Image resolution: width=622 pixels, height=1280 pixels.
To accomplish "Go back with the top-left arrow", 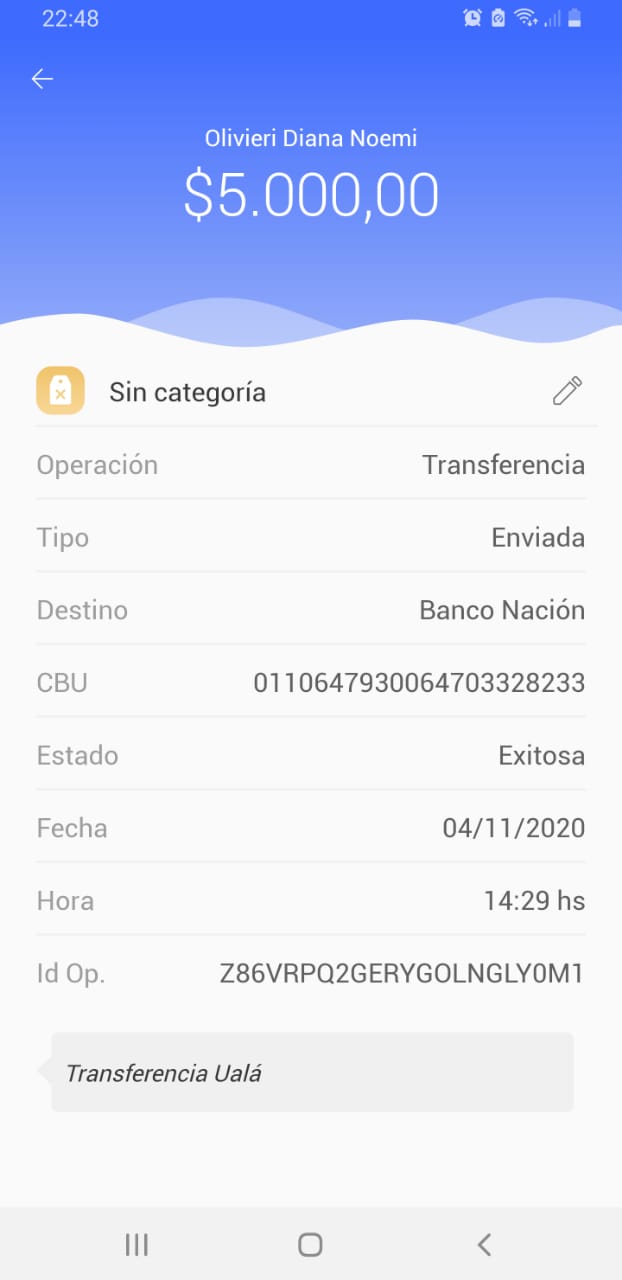I will click(x=42, y=79).
